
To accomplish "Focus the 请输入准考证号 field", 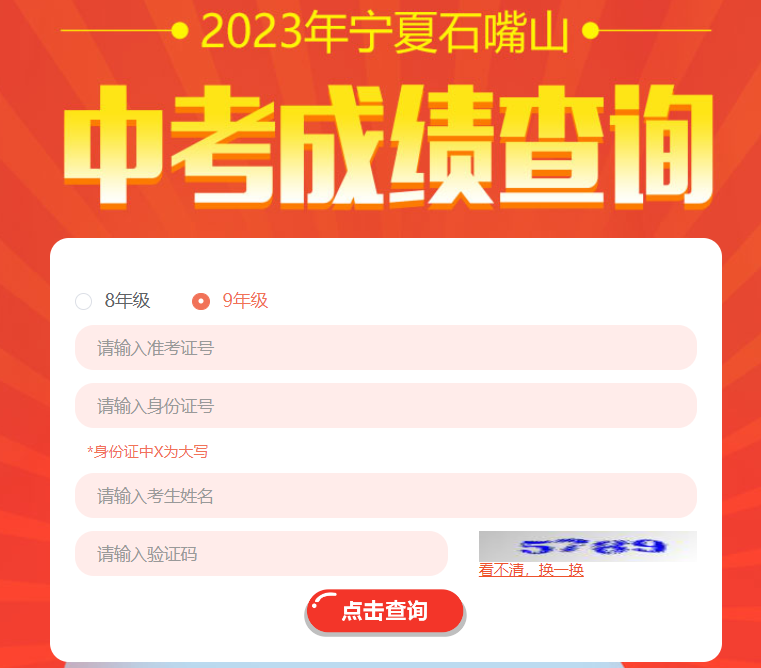I will (x=385, y=348).
